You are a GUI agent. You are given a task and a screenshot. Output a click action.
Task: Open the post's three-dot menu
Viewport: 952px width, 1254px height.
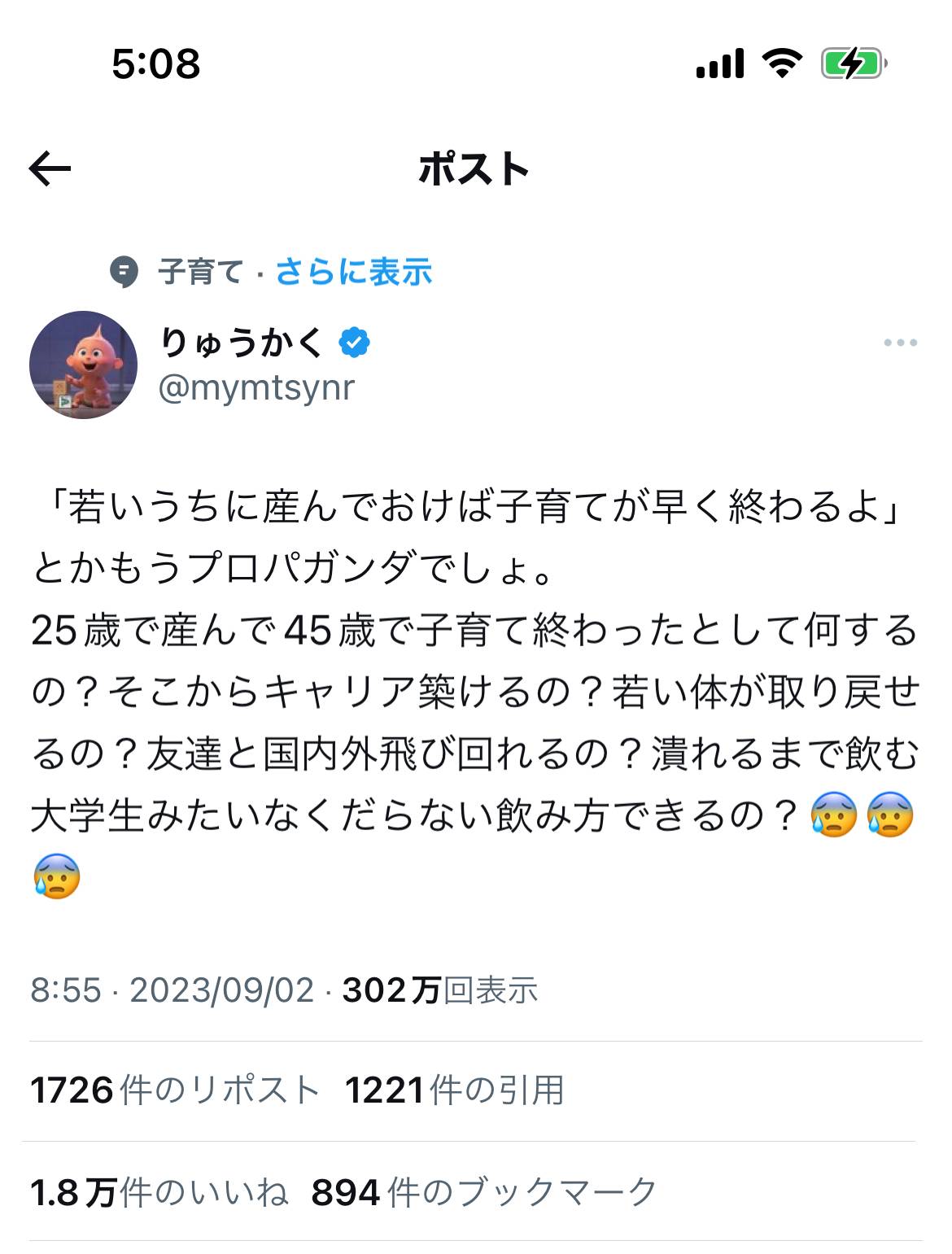pos(900,343)
